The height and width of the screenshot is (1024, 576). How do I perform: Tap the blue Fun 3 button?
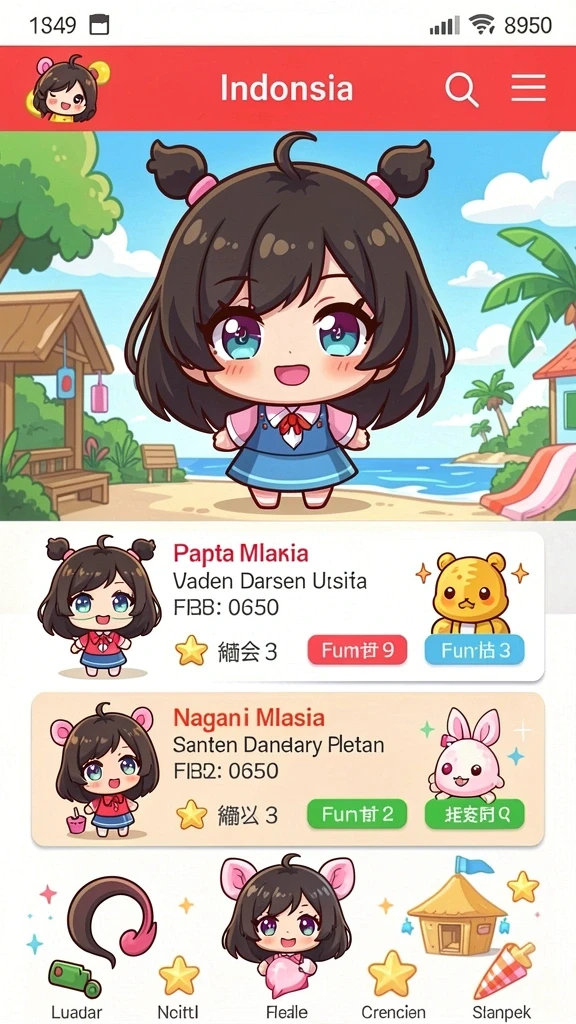[x=475, y=650]
